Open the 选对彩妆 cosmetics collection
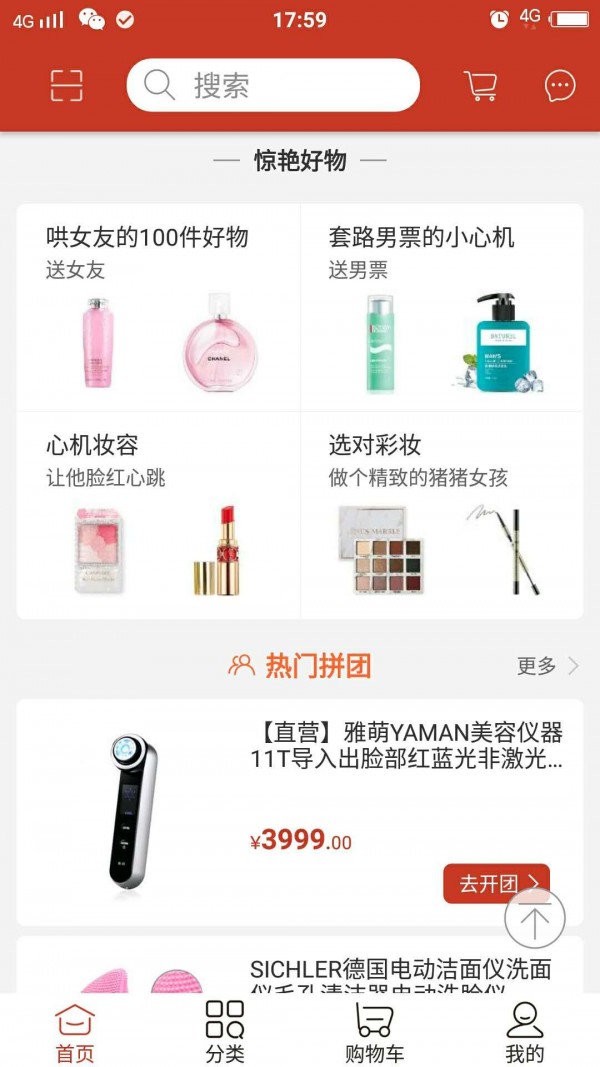The image size is (600, 1067). click(x=441, y=514)
